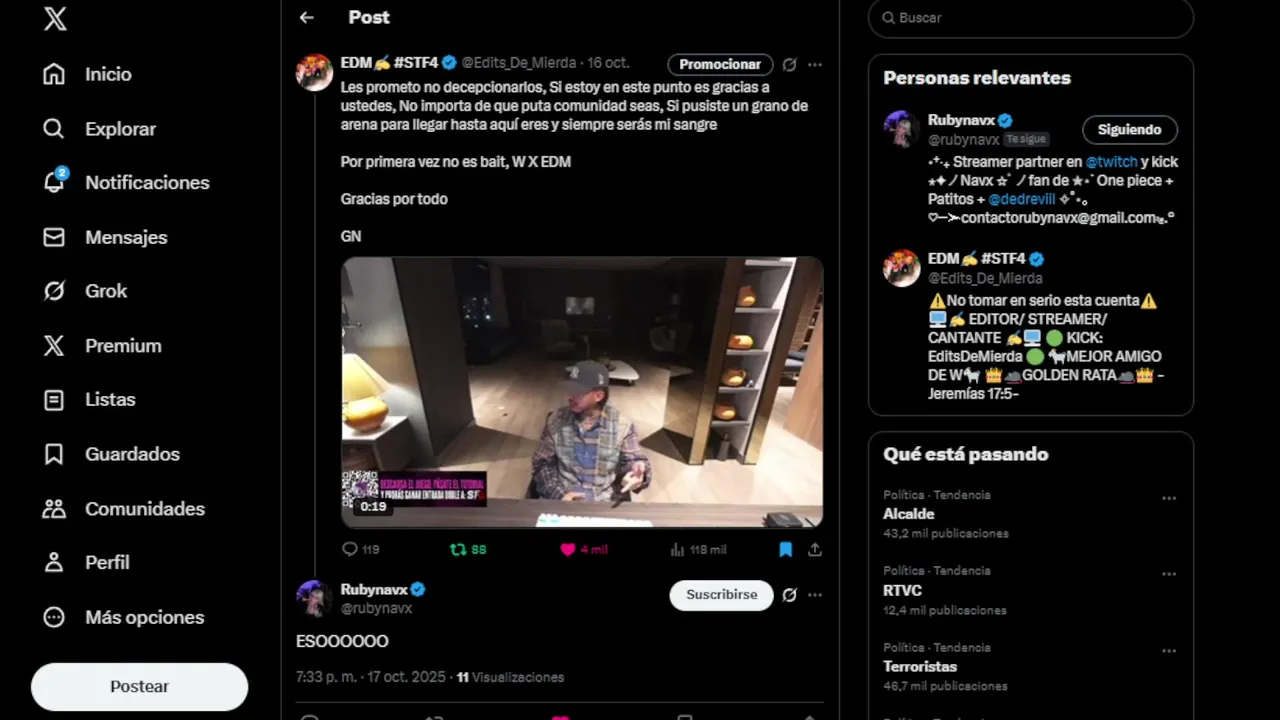Image resolution: width=1280 pixels, height=720 pixels.
Task: Like EDM's post with the heart icon
Action: 568,549
